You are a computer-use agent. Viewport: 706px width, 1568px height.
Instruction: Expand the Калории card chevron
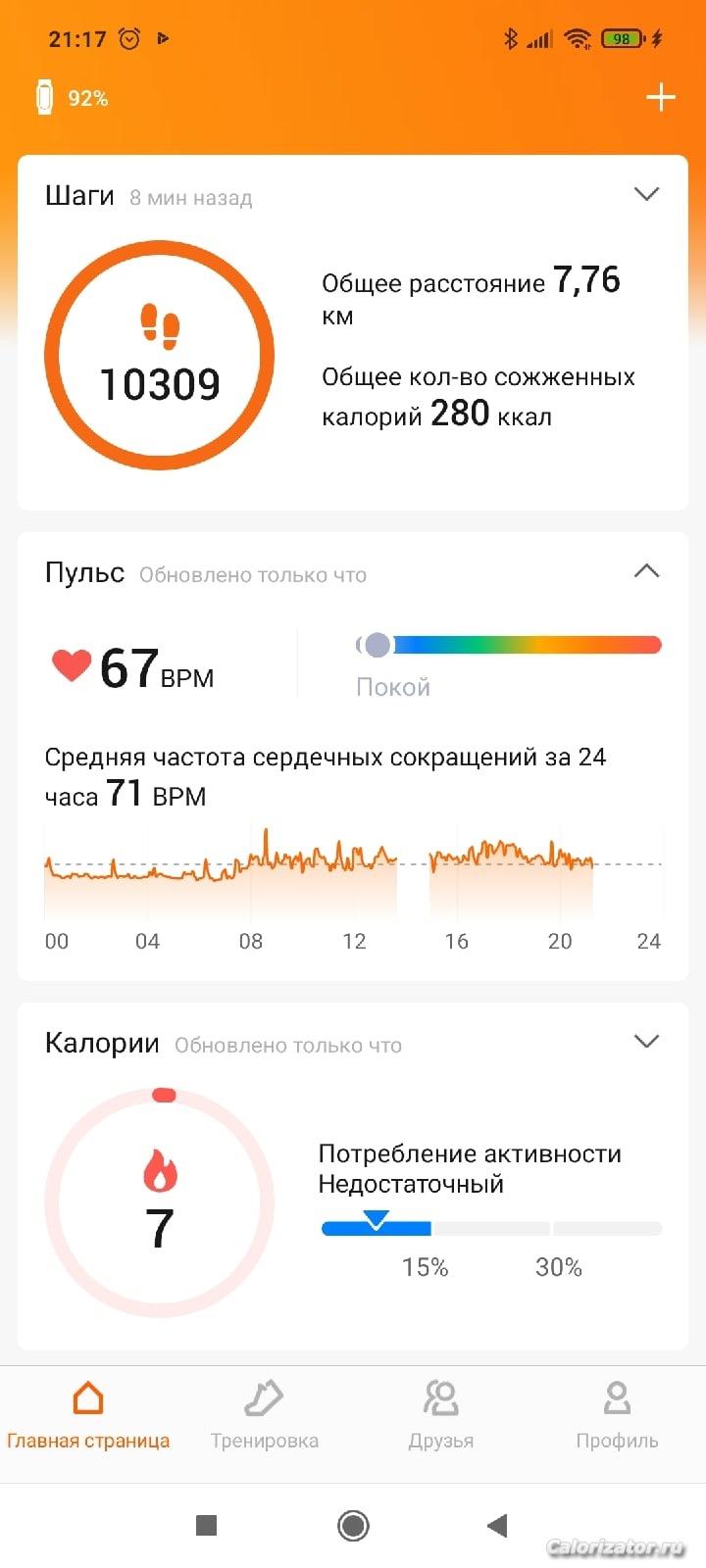[x=646, y=1041]
